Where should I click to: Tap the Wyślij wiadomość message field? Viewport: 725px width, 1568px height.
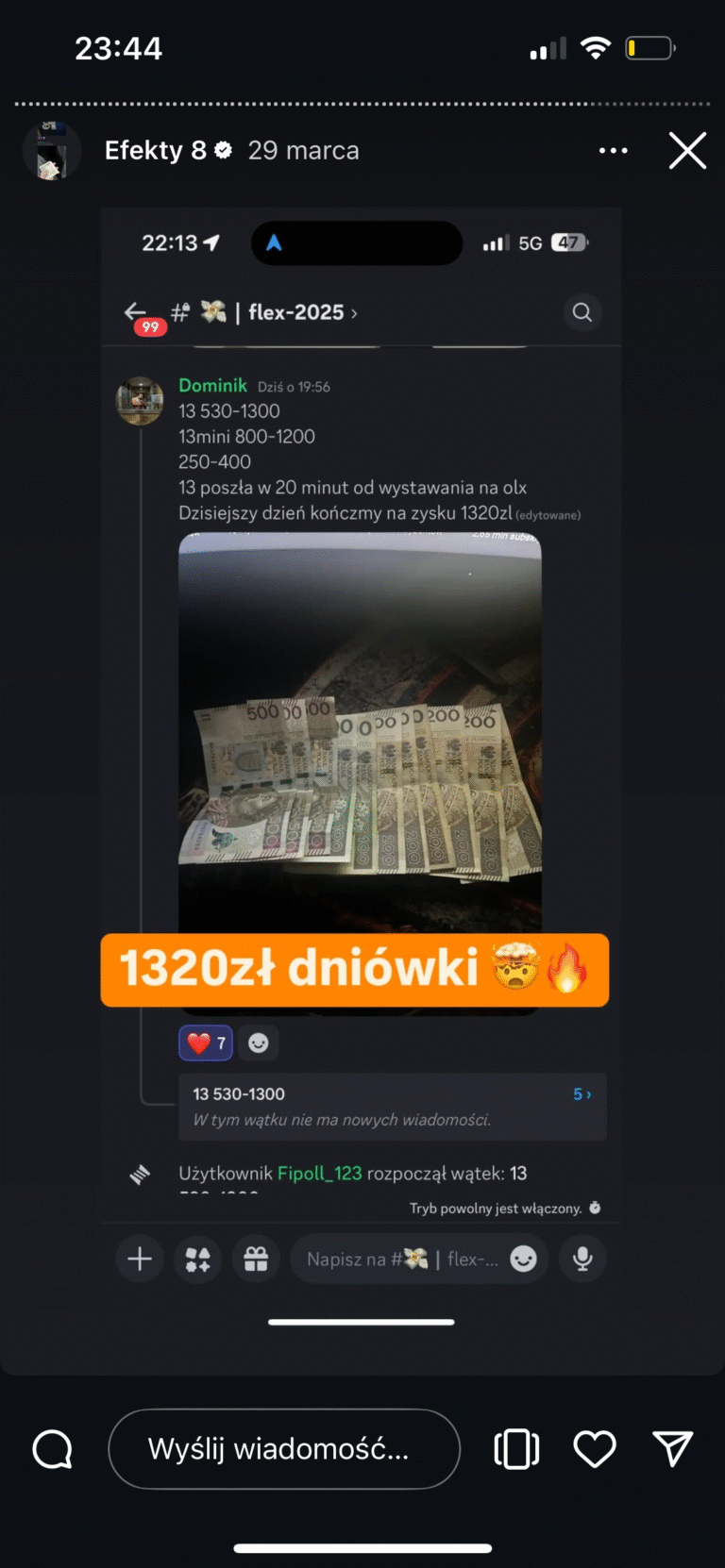(x=283, y=1449)
